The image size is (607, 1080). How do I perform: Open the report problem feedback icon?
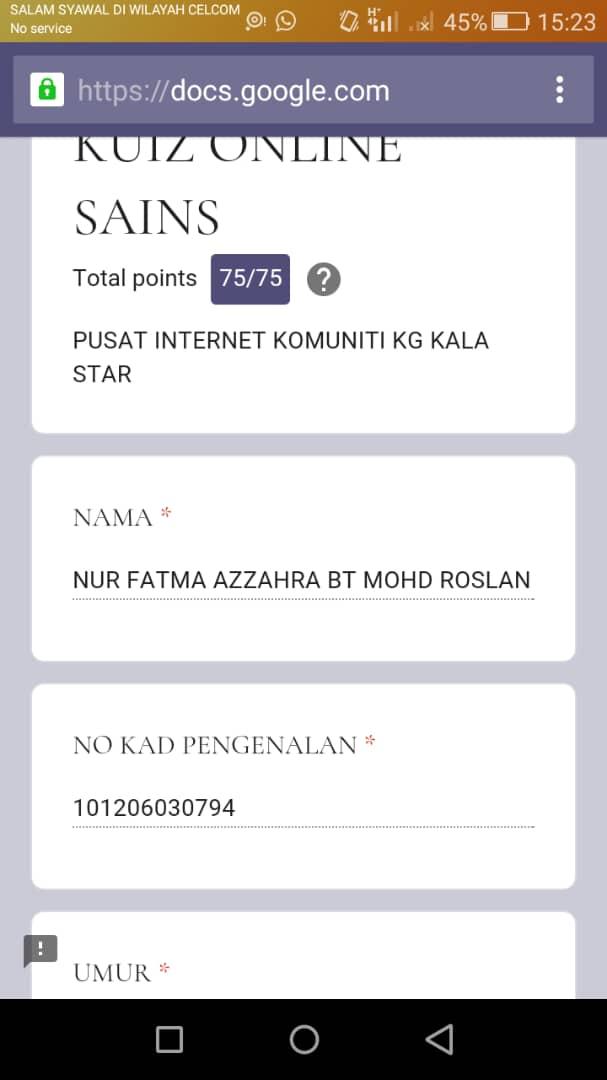[41, 950]
